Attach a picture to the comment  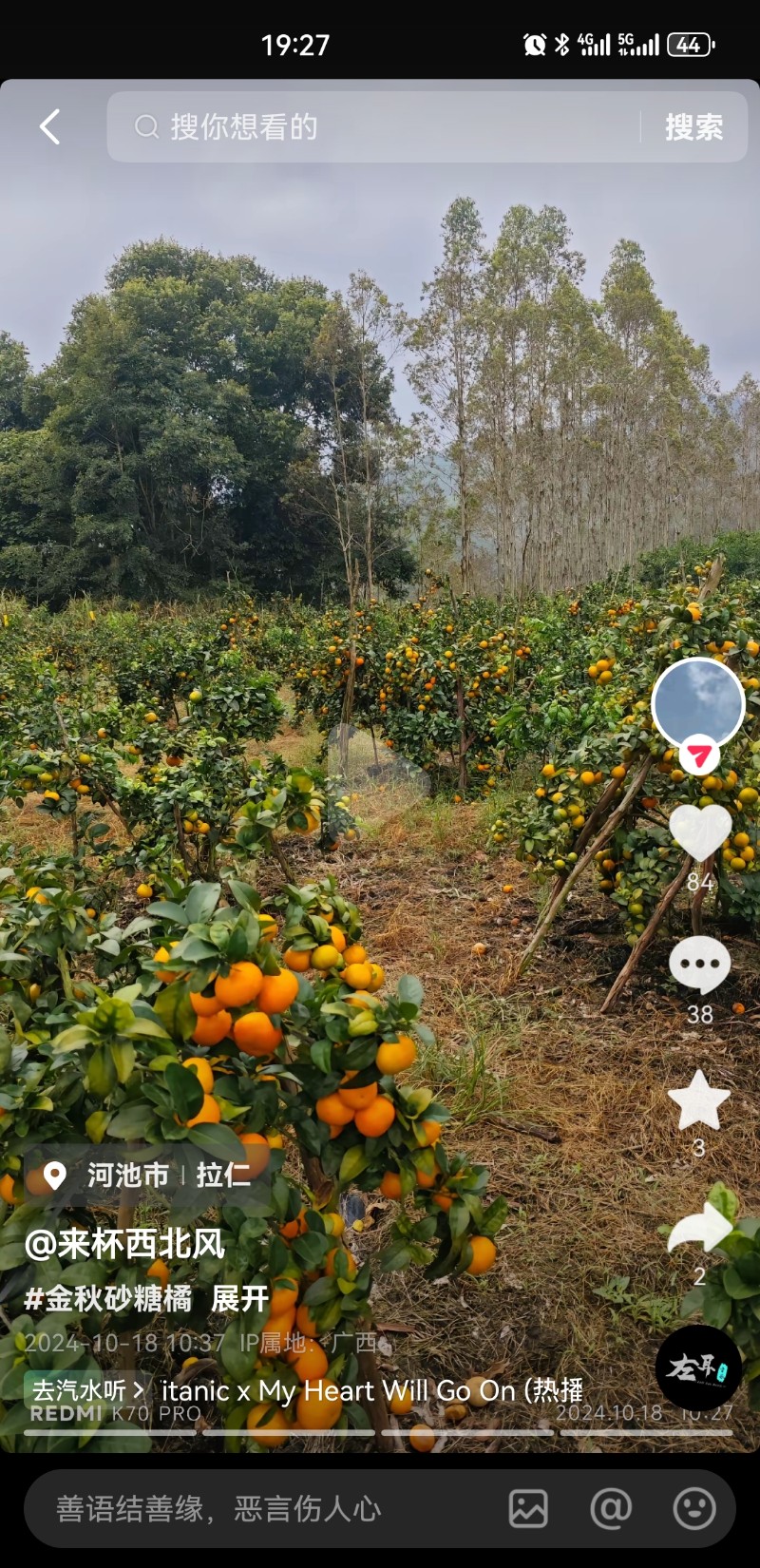click(x=528, y=1509)
